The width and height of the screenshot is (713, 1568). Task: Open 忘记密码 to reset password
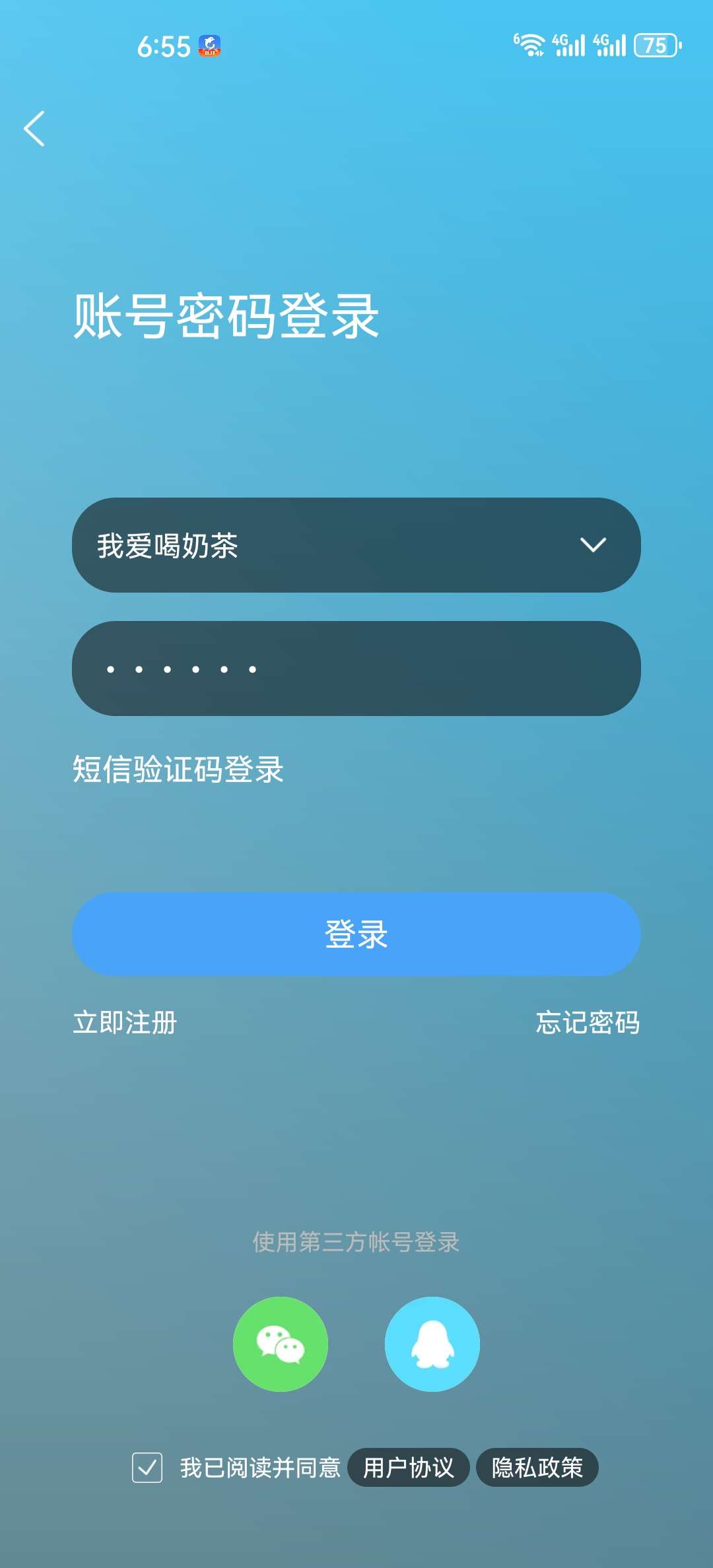coord(588,1023)
